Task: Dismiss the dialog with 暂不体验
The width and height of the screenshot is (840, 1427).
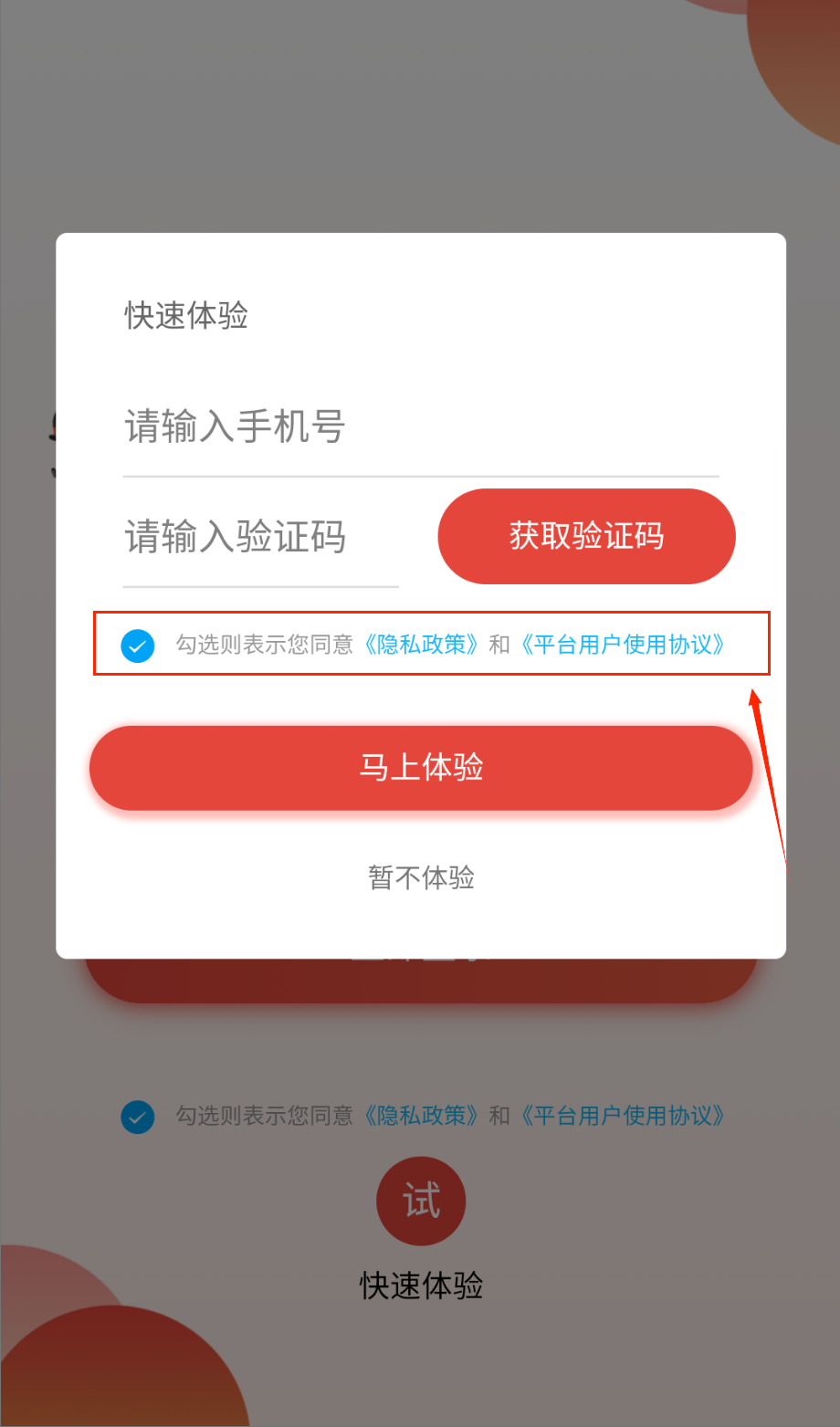Action: click(421, 877)
